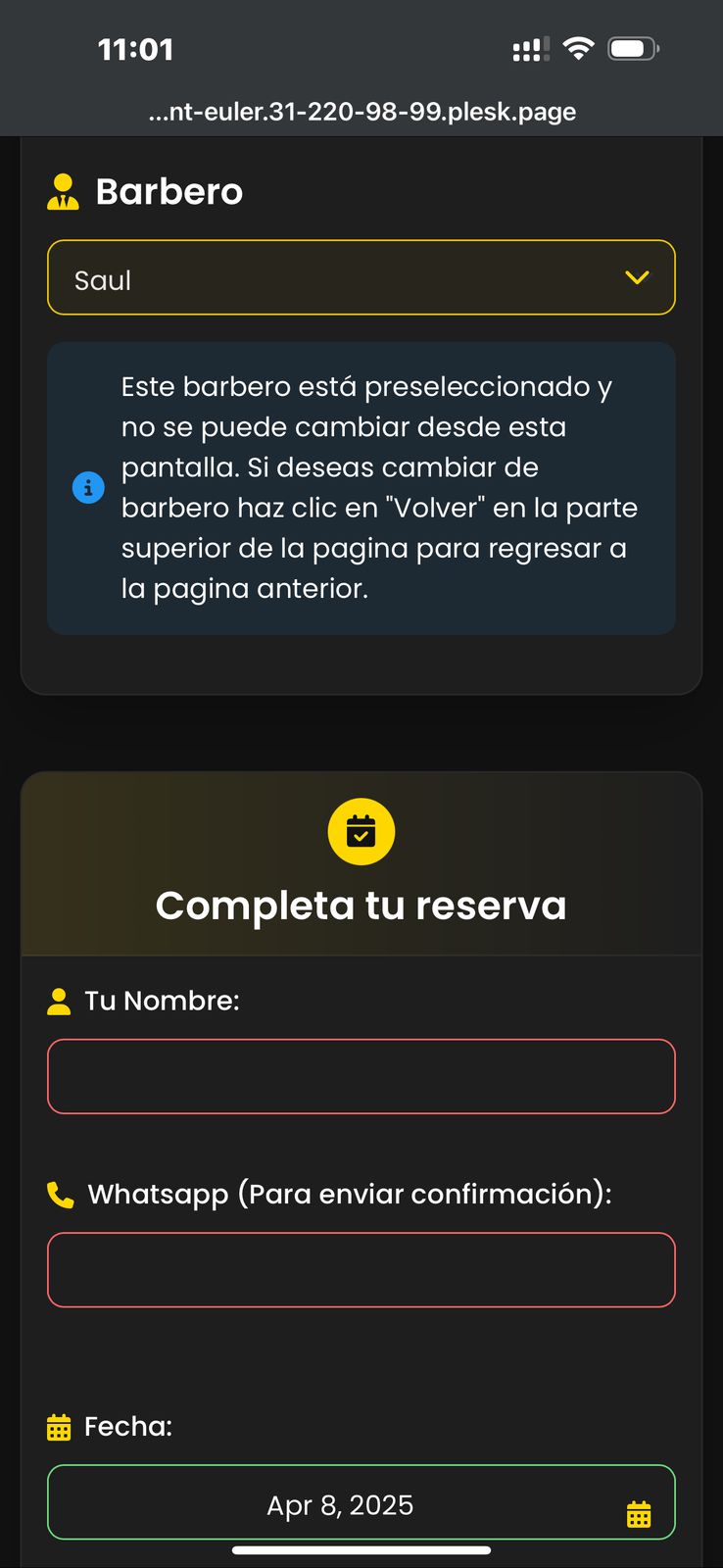The height and width of the screenshot is (1568, 723).
Task: Click the calendar icon next to Fecha label
Action: pos(59,1427)
